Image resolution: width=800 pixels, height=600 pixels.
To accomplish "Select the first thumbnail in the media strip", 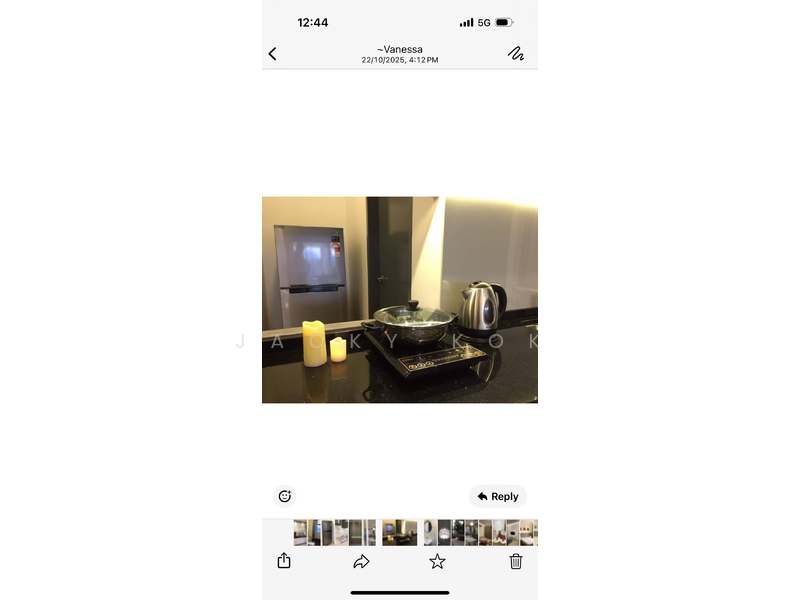I will (300, 532).
